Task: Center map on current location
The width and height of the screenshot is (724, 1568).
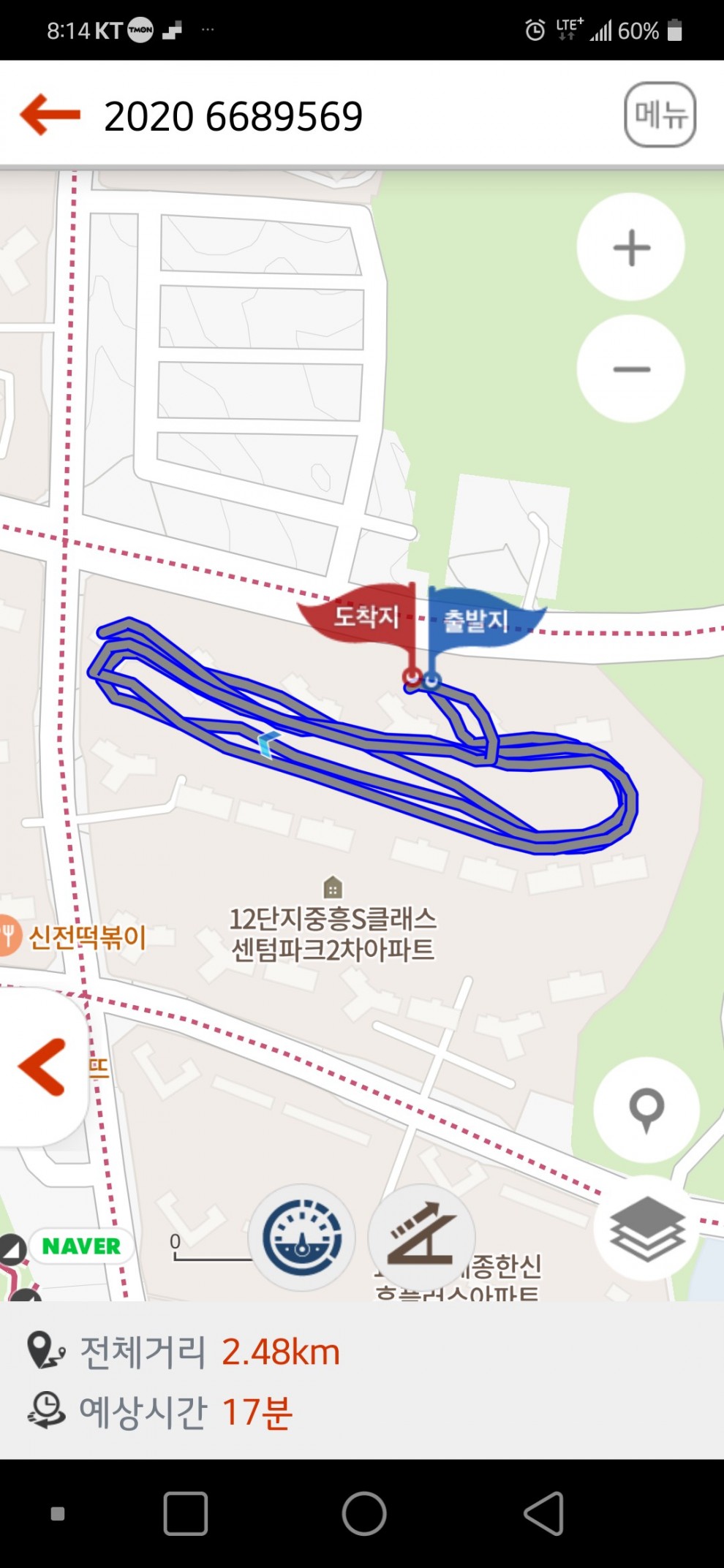Action: pos(646,1110)
